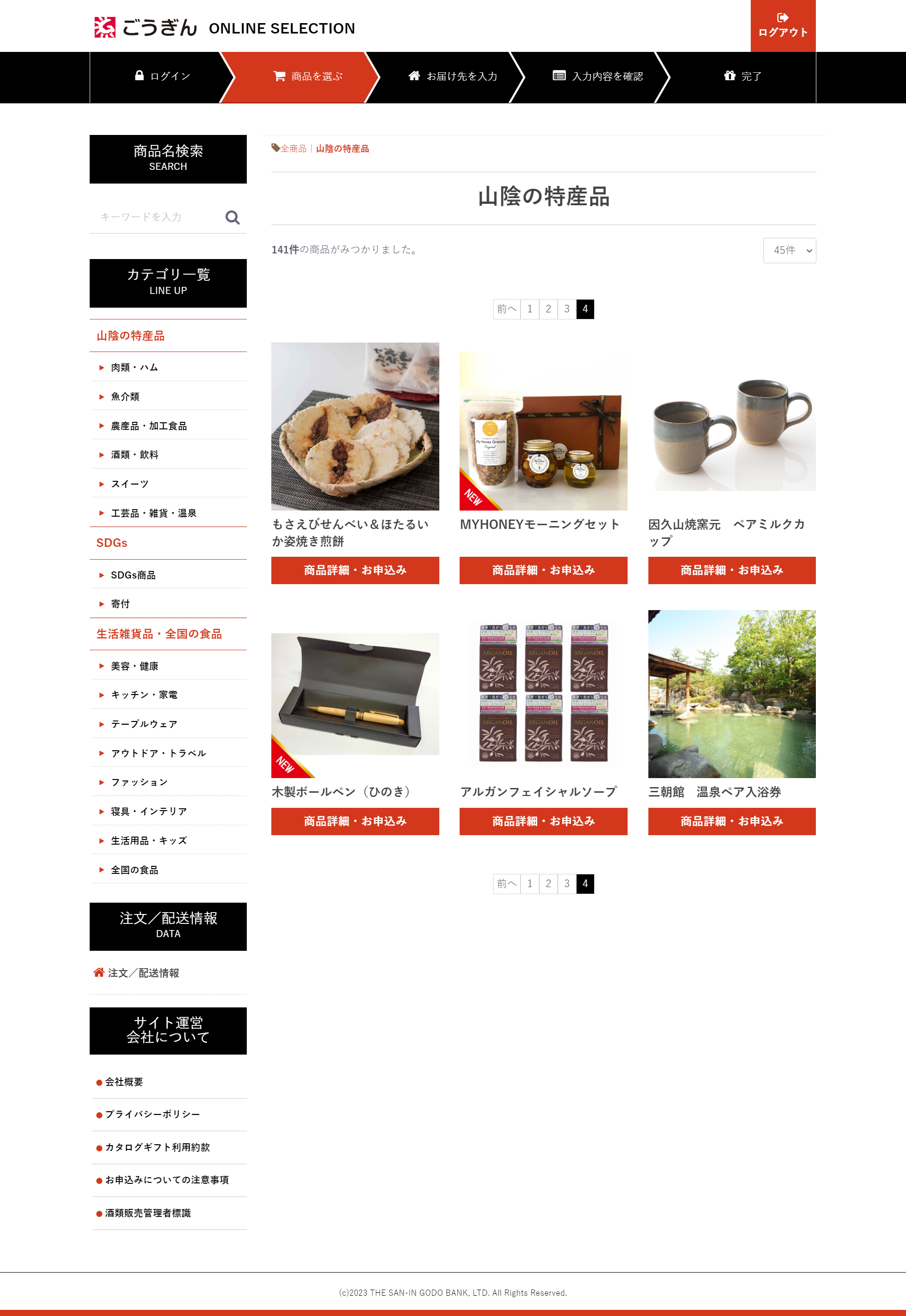Open the 酒類・飲料 category
906x1316 pixels.
tap(134, 454)
